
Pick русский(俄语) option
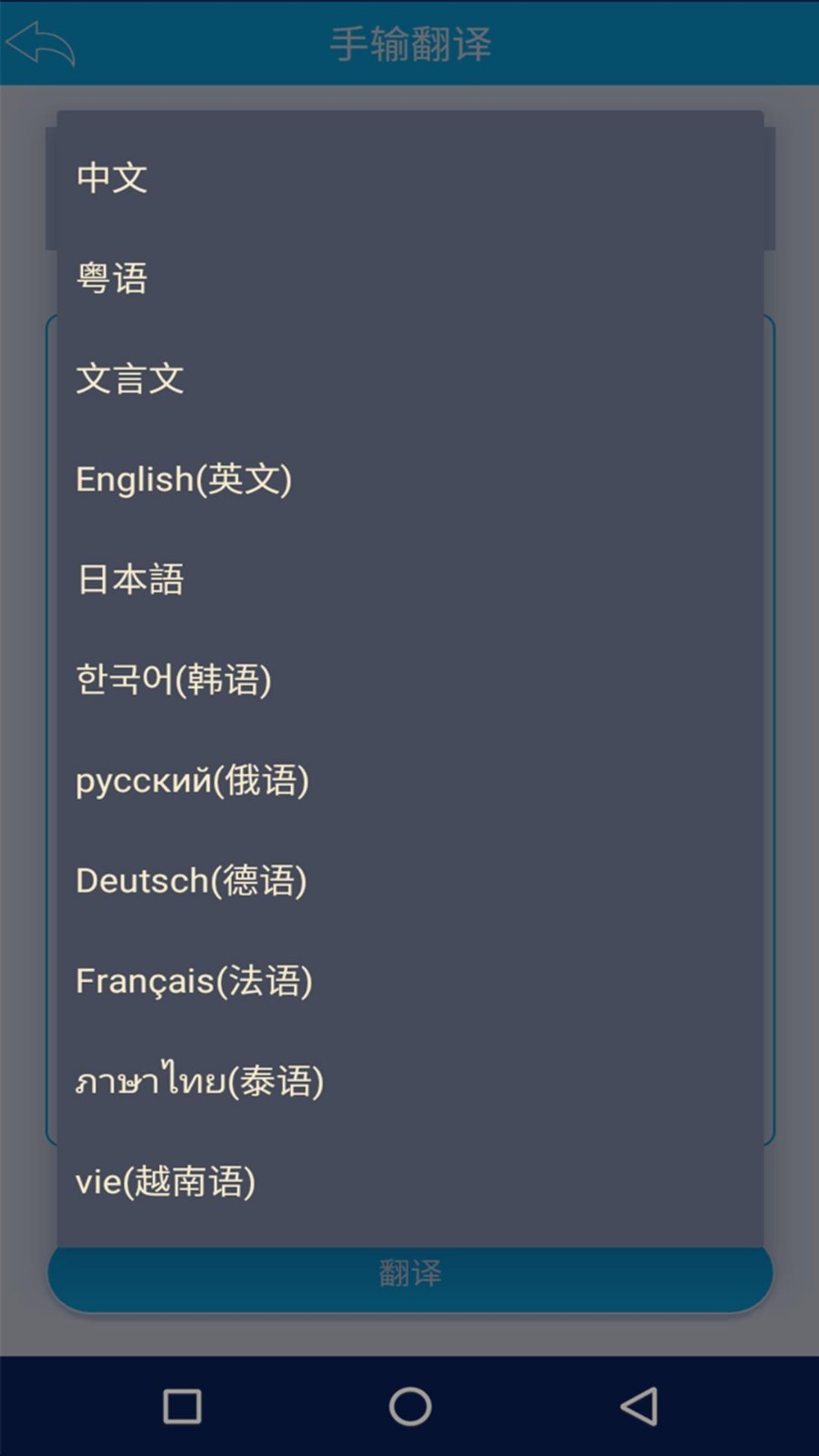[192, 780]
